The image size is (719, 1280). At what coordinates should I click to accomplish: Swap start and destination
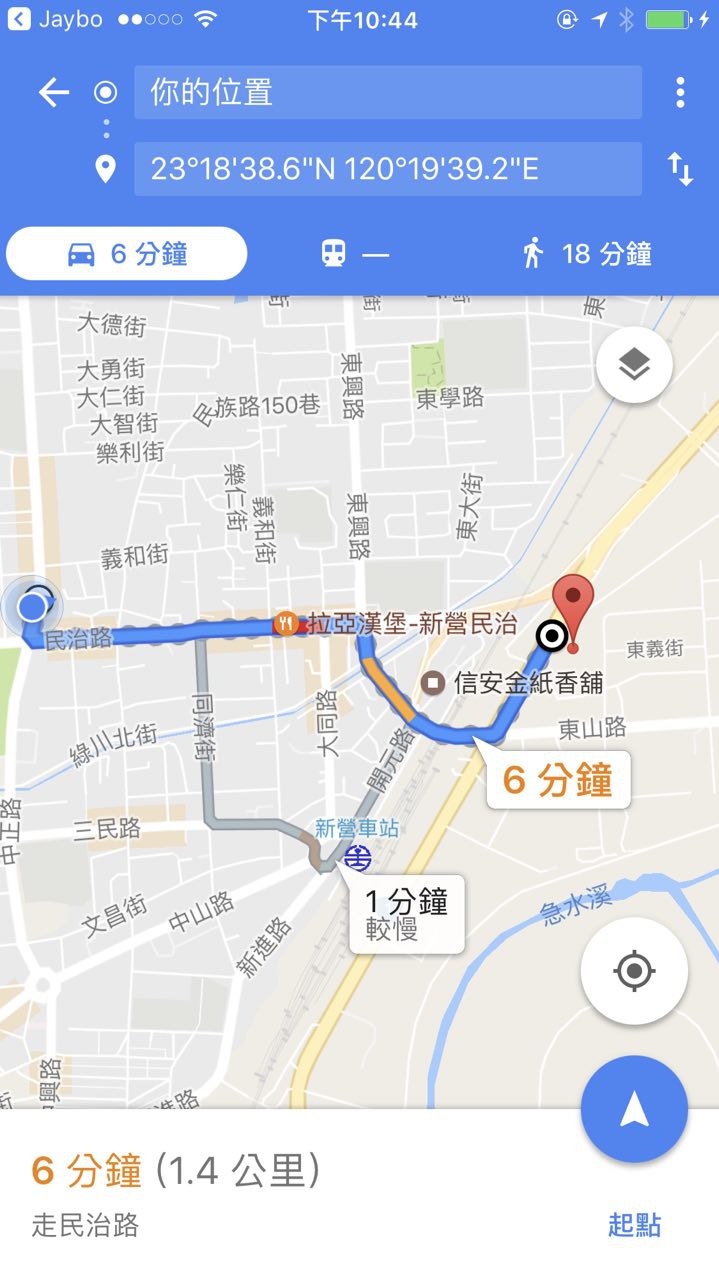[x=680, y=169]
